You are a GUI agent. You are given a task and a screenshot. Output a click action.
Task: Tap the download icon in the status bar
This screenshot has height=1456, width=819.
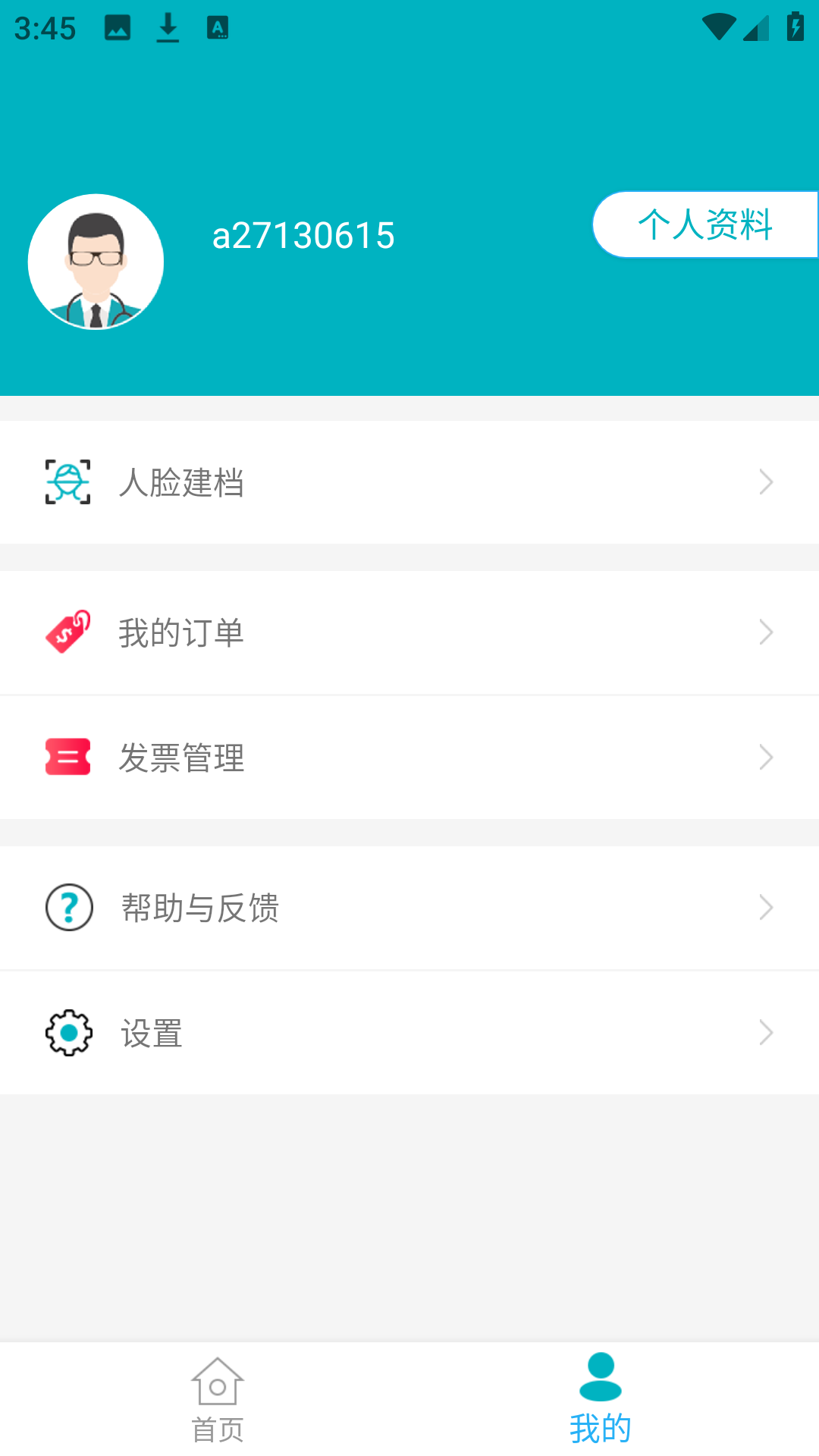coord(166,27)
